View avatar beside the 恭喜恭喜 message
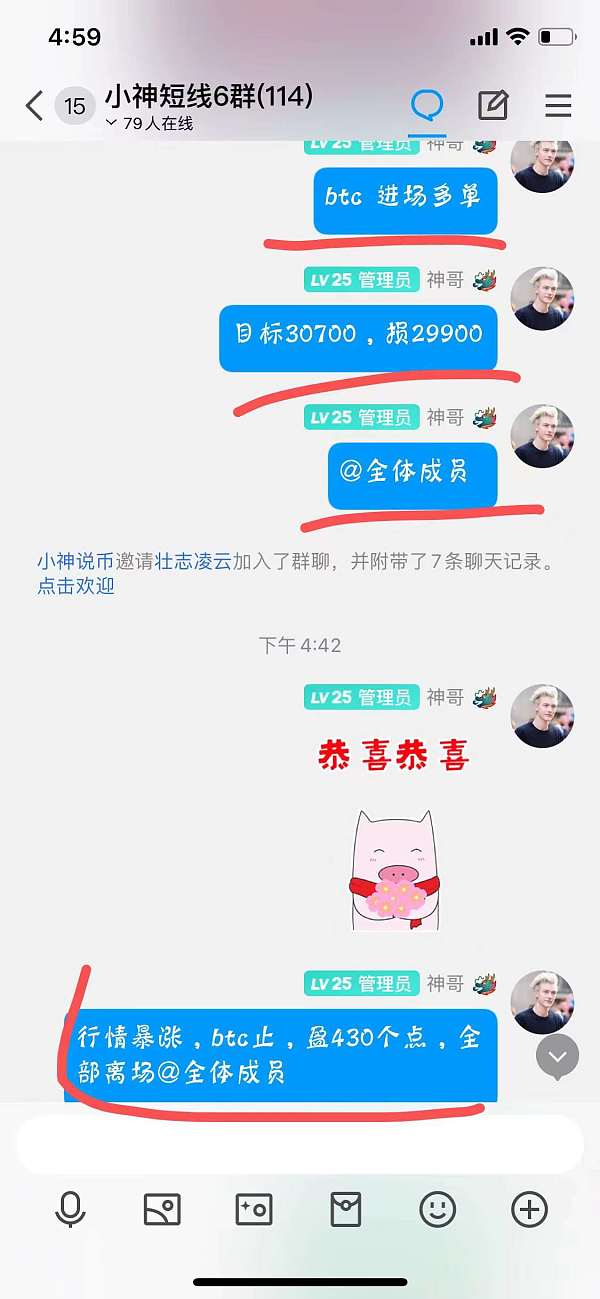The height and width of the screenshot is (1299, 600). click(x=542, y=716)
